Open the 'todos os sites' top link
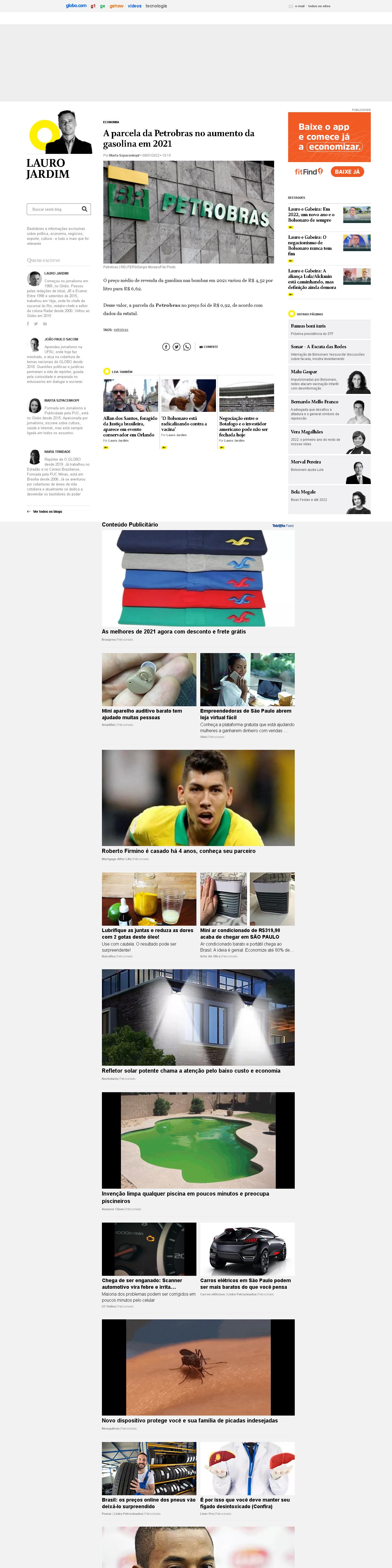Image resolution: width=392 pixels, height=1568 pixels. [x=319, y=6]
